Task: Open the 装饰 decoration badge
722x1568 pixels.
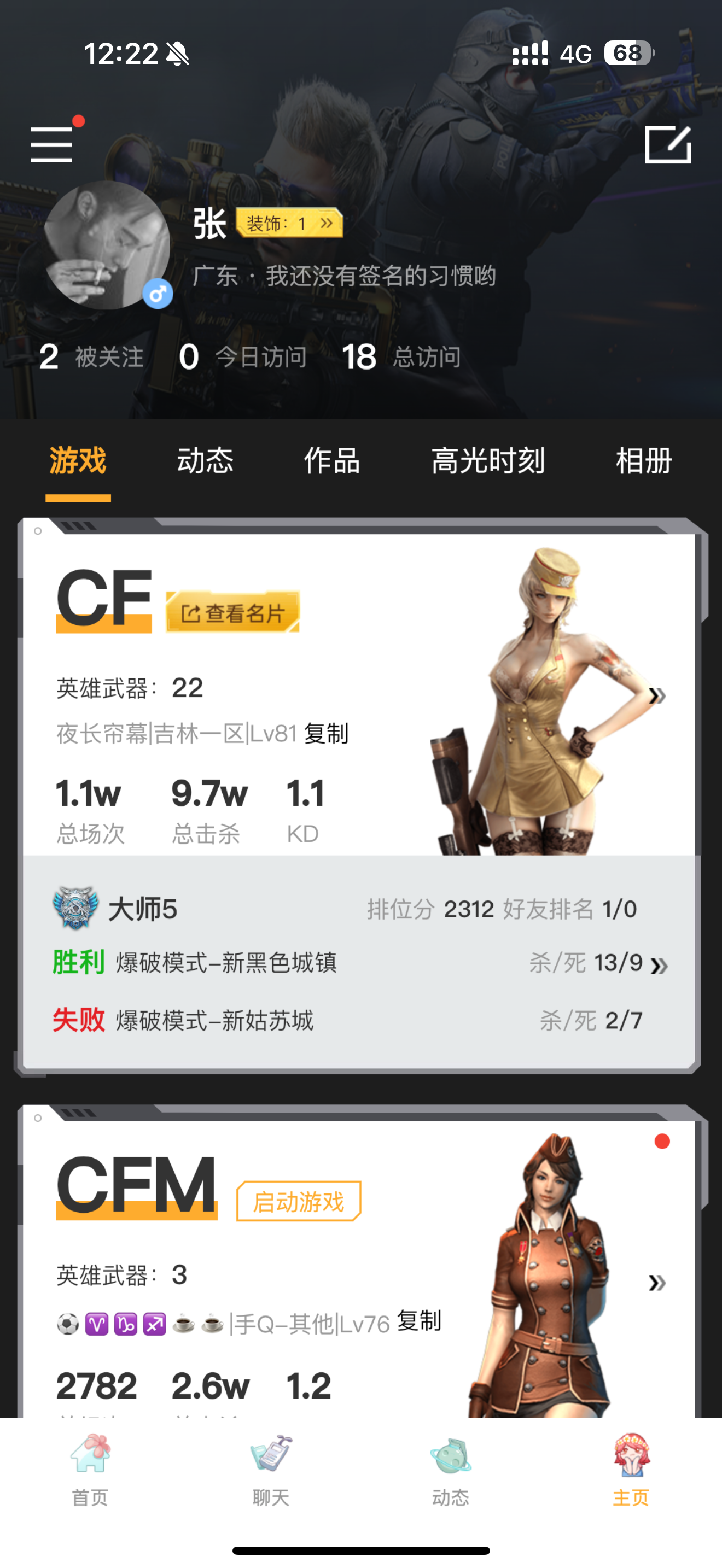Action: pos(290,224)
